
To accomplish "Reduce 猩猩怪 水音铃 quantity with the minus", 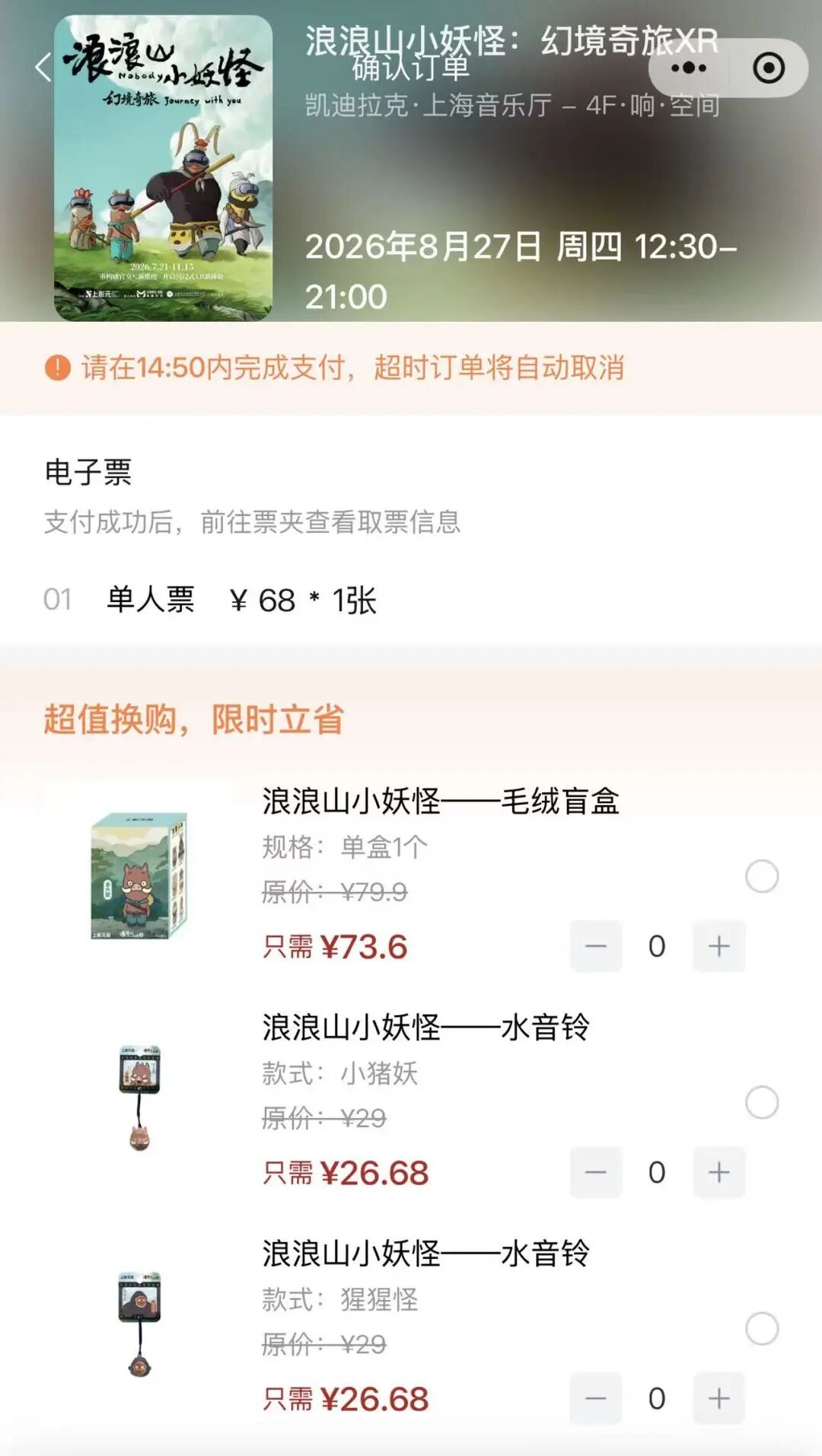I will (x=596, y=1398).
